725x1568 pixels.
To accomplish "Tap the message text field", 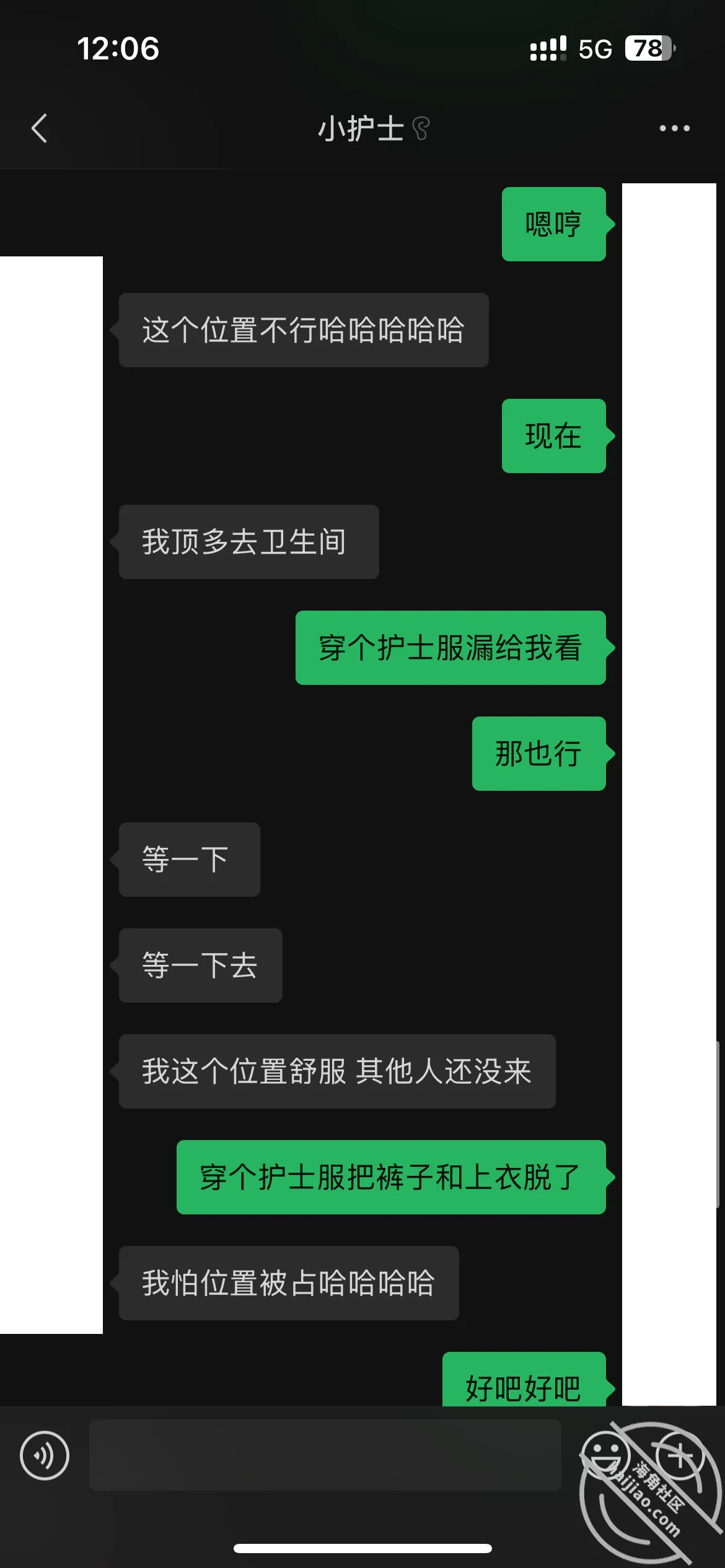I will [325, 1455].
